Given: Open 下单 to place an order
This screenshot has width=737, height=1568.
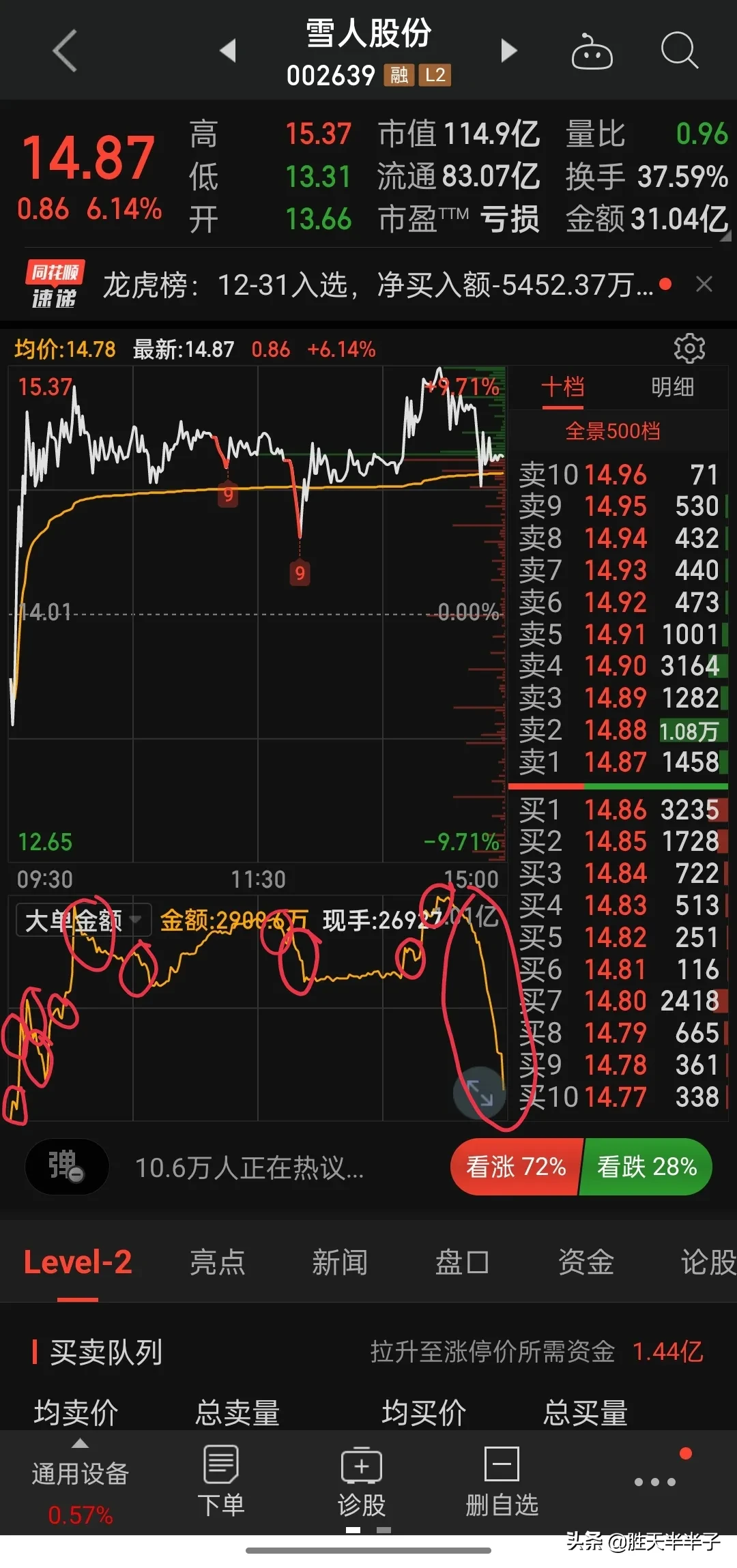Looking at the screenshot, I should click(221, 1481).
